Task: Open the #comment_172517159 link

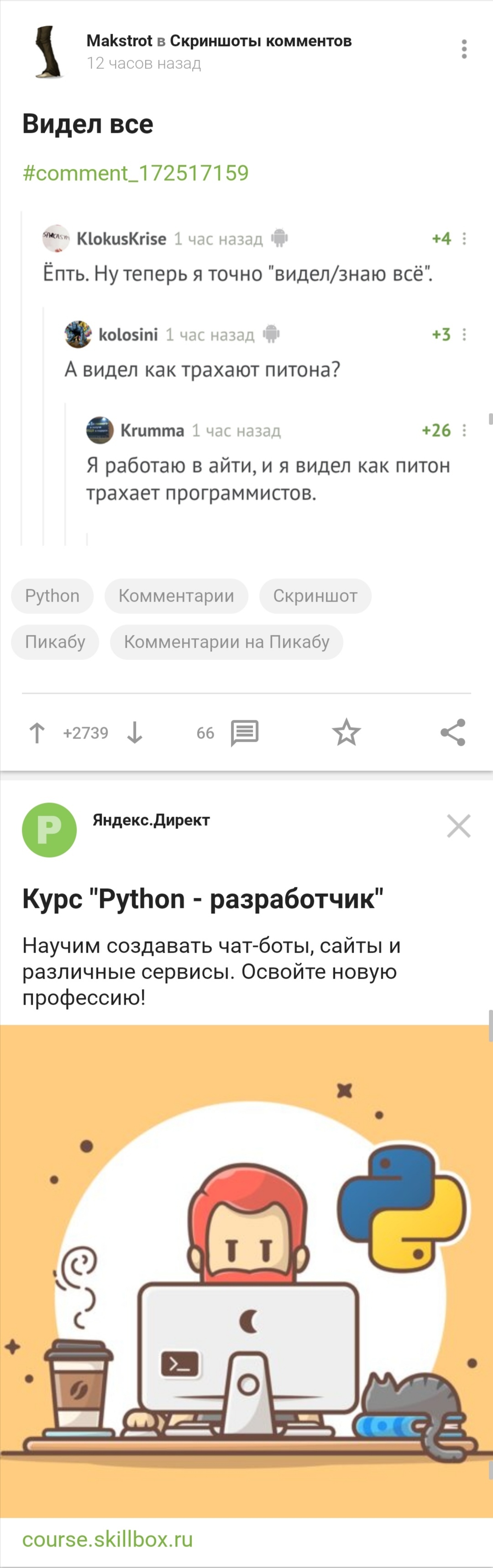Action: [x=135, y=173]
